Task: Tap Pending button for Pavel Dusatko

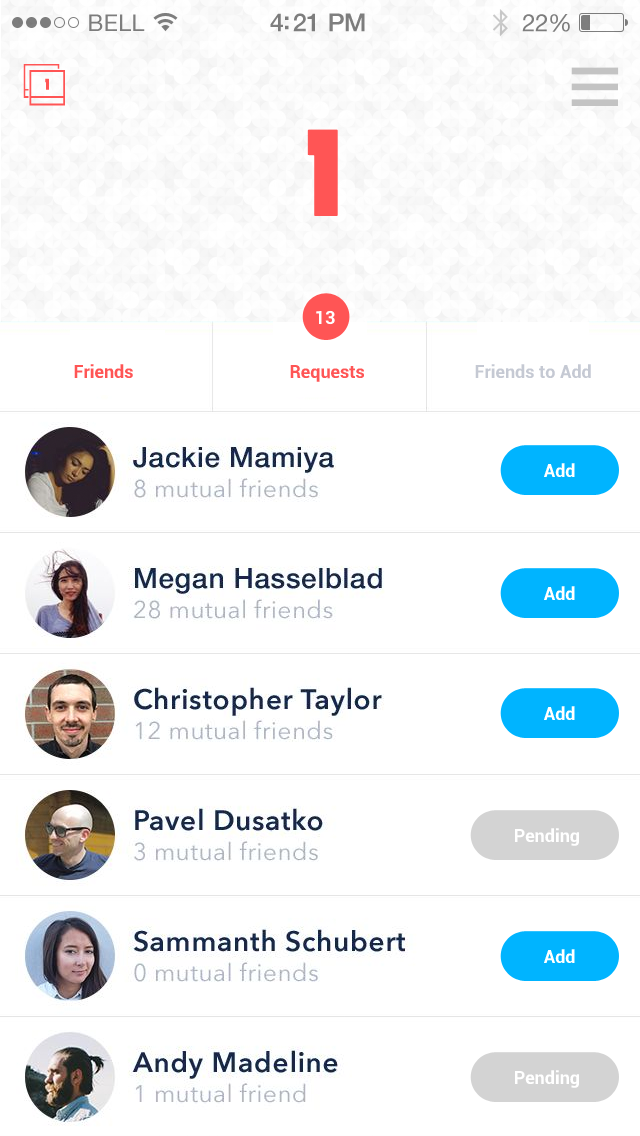Action: pos(545,835)
